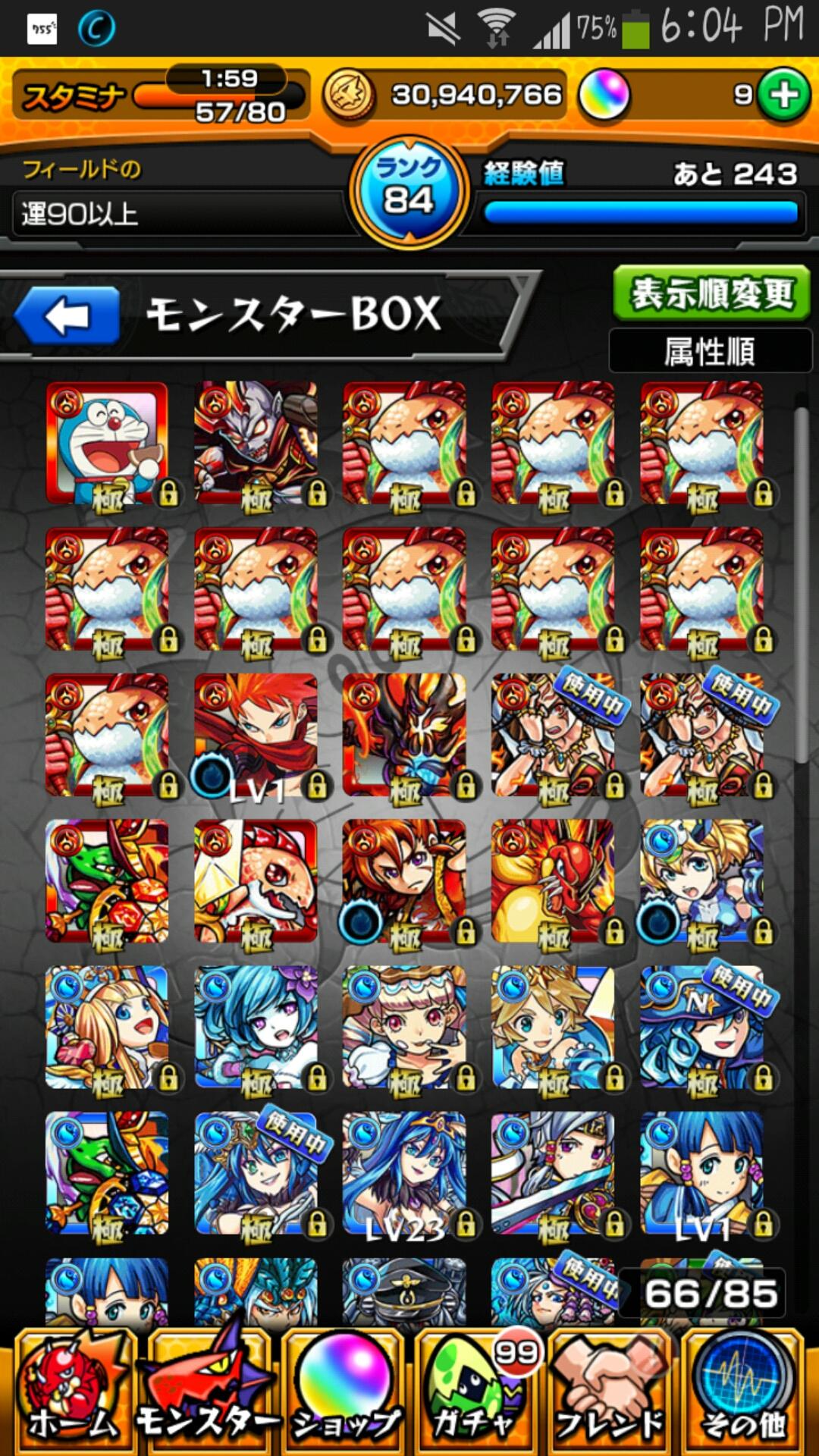
Task: Add orbs with the green plus button
Action: 783,96
